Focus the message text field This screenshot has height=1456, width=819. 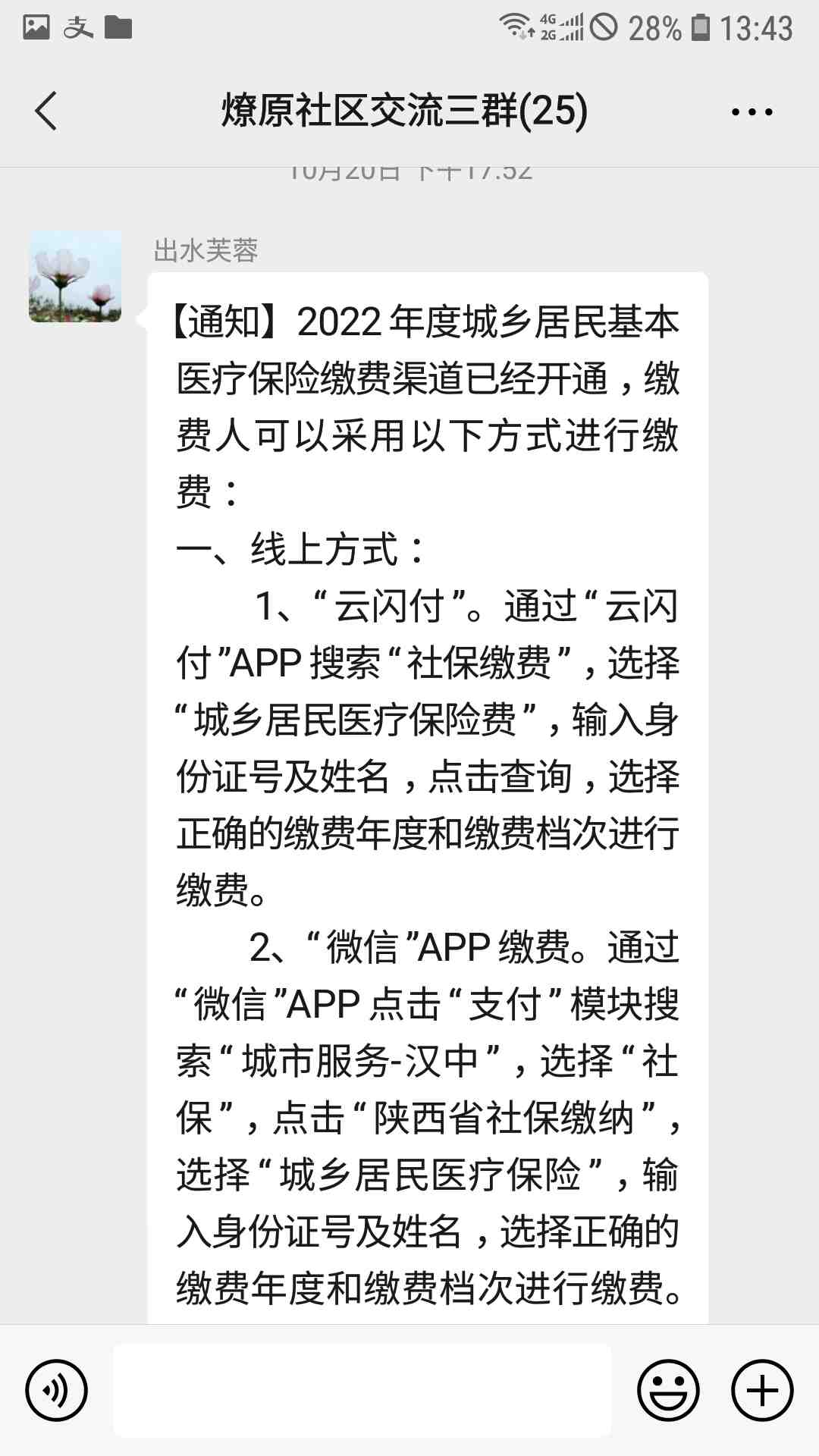pos(362,1390)
